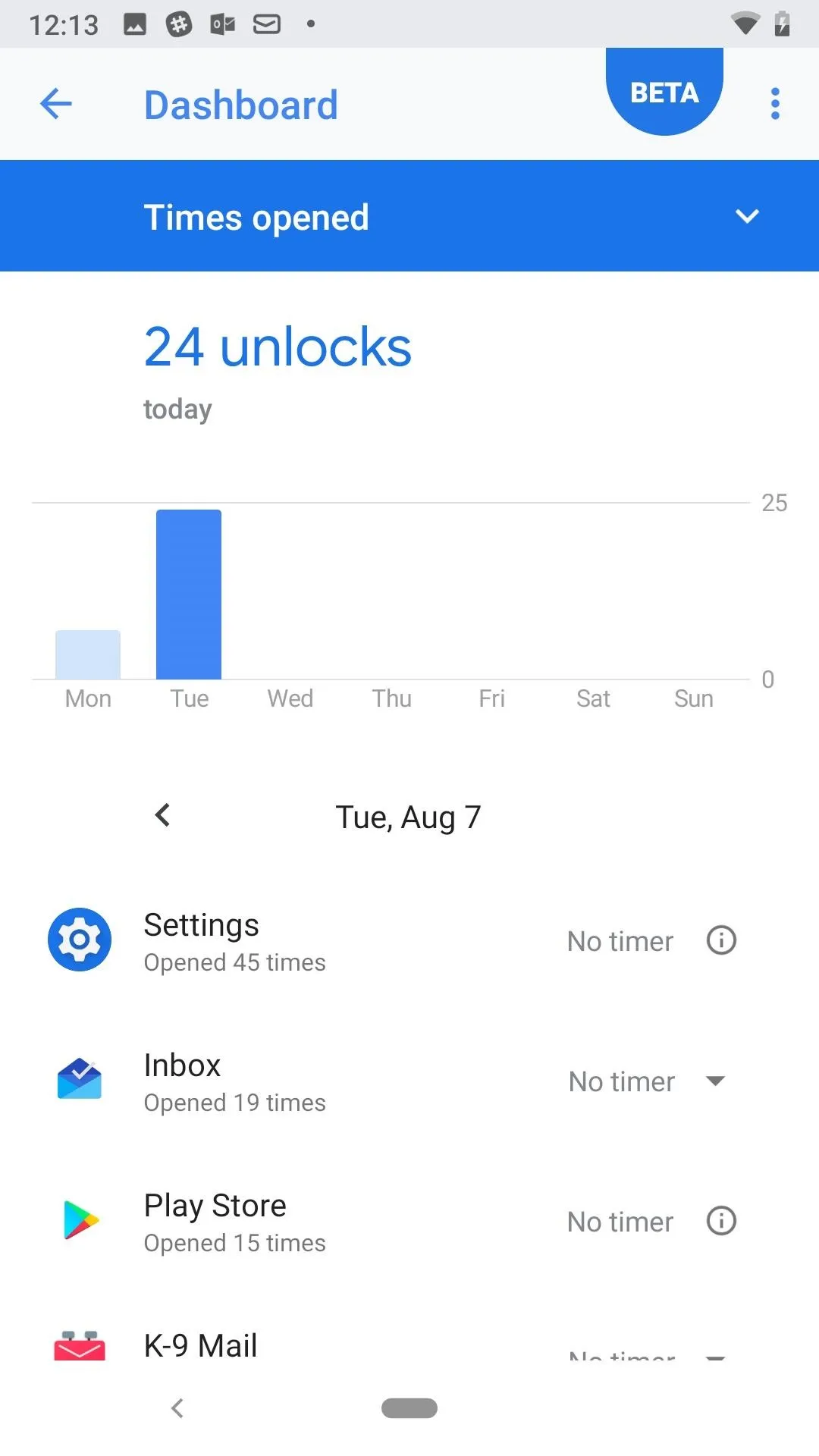Set a timer for Inbox
The height and width of the screenshot is (1456, 819).
647,1081
